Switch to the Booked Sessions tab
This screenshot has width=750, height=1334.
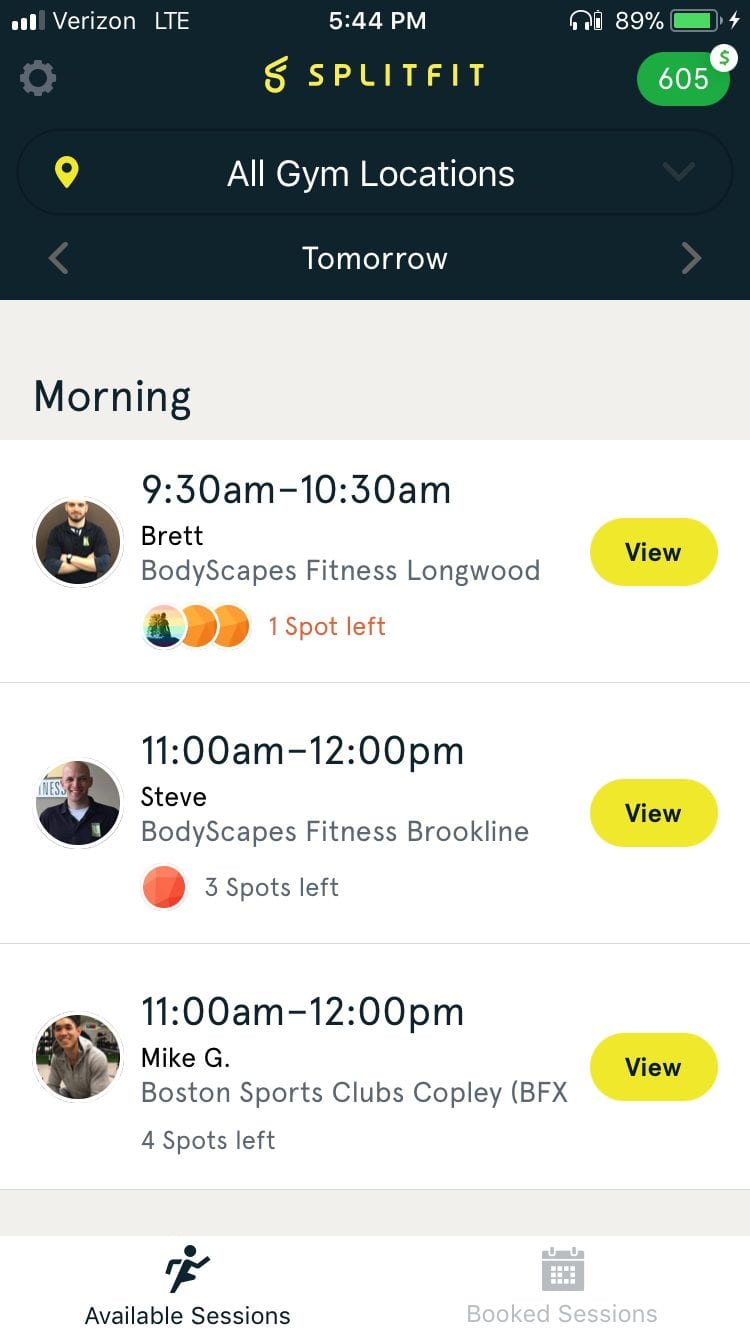pos(562,1287)
